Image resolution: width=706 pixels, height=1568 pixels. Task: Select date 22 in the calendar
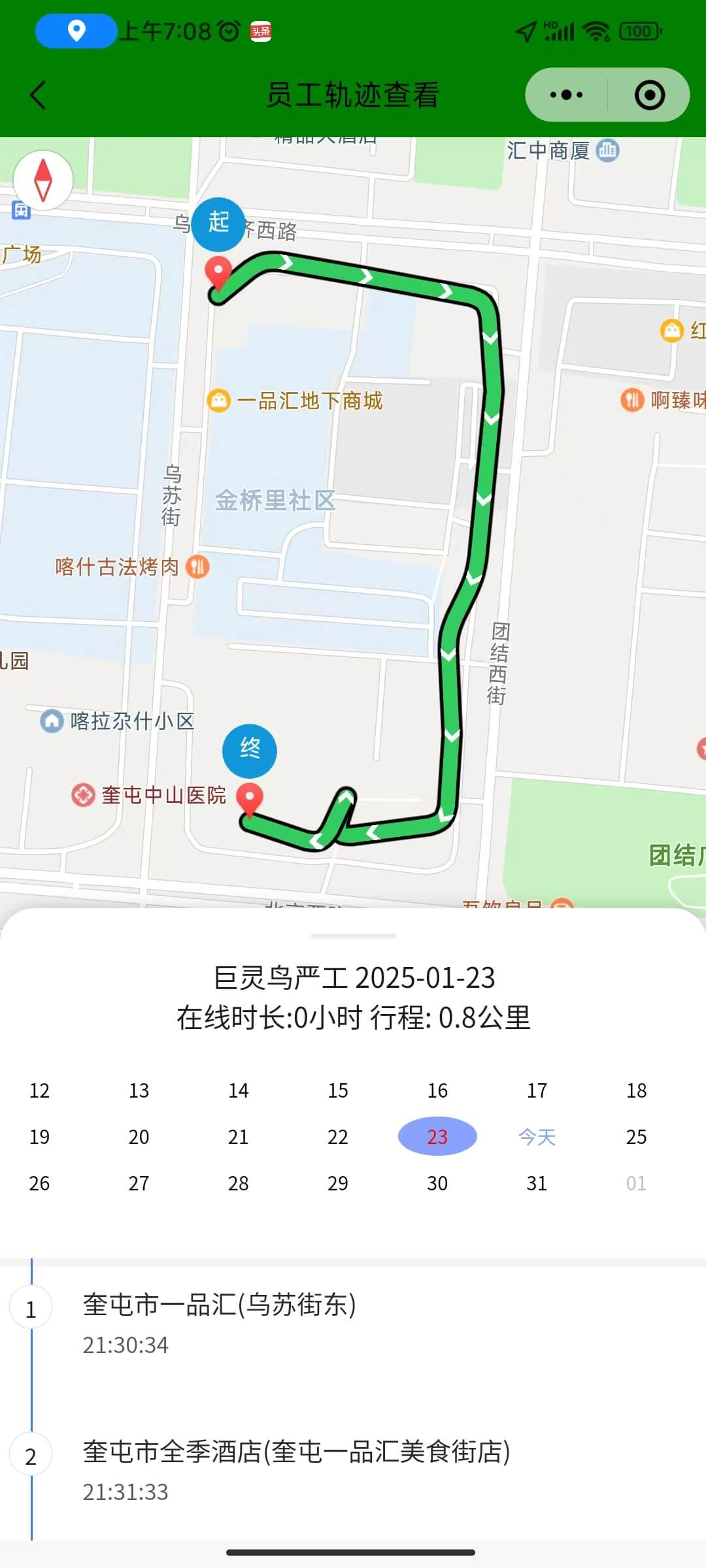[x=337, y=1137]
